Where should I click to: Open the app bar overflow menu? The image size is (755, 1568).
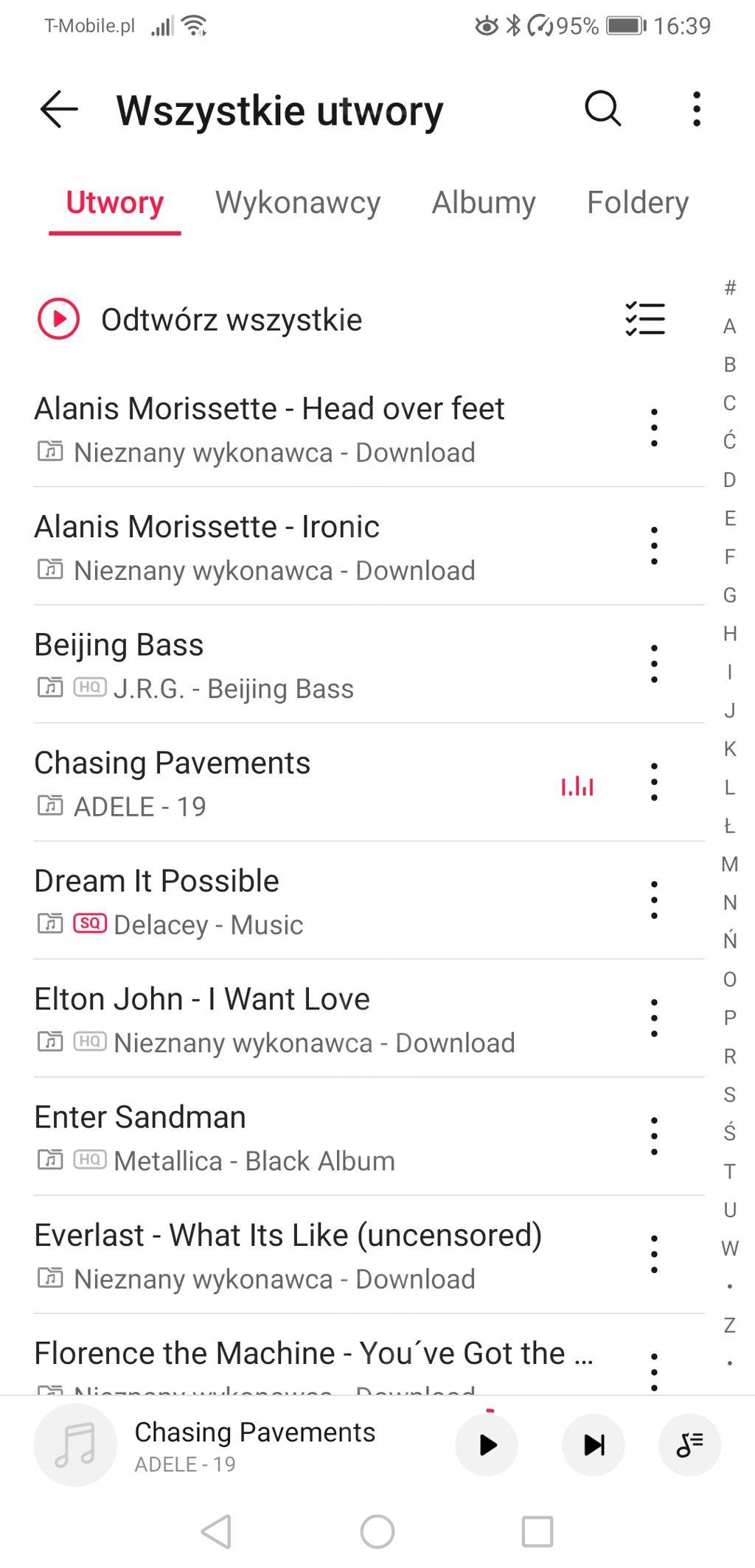click(696, 110)
